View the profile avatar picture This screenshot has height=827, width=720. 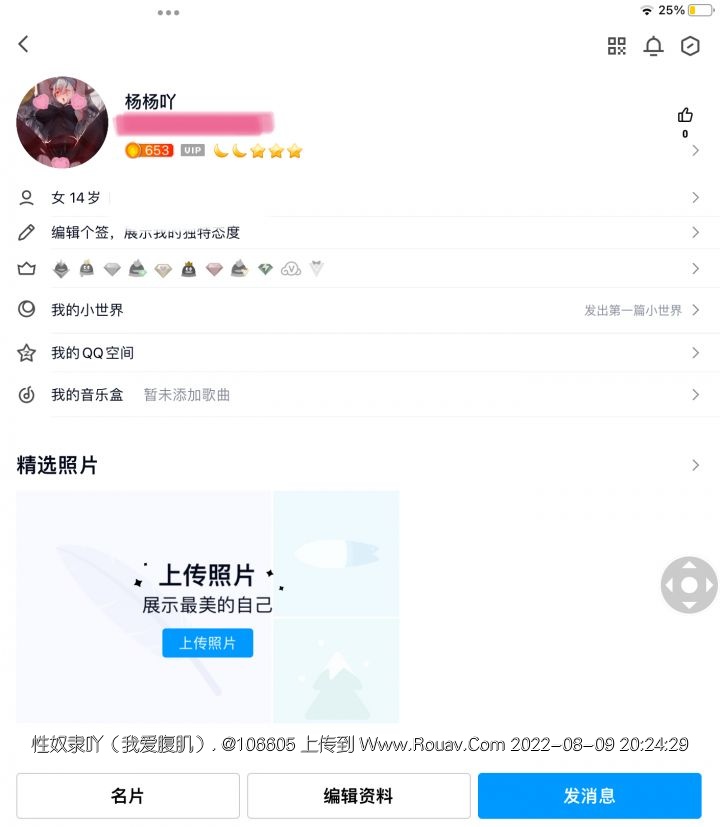coord(62,121)
